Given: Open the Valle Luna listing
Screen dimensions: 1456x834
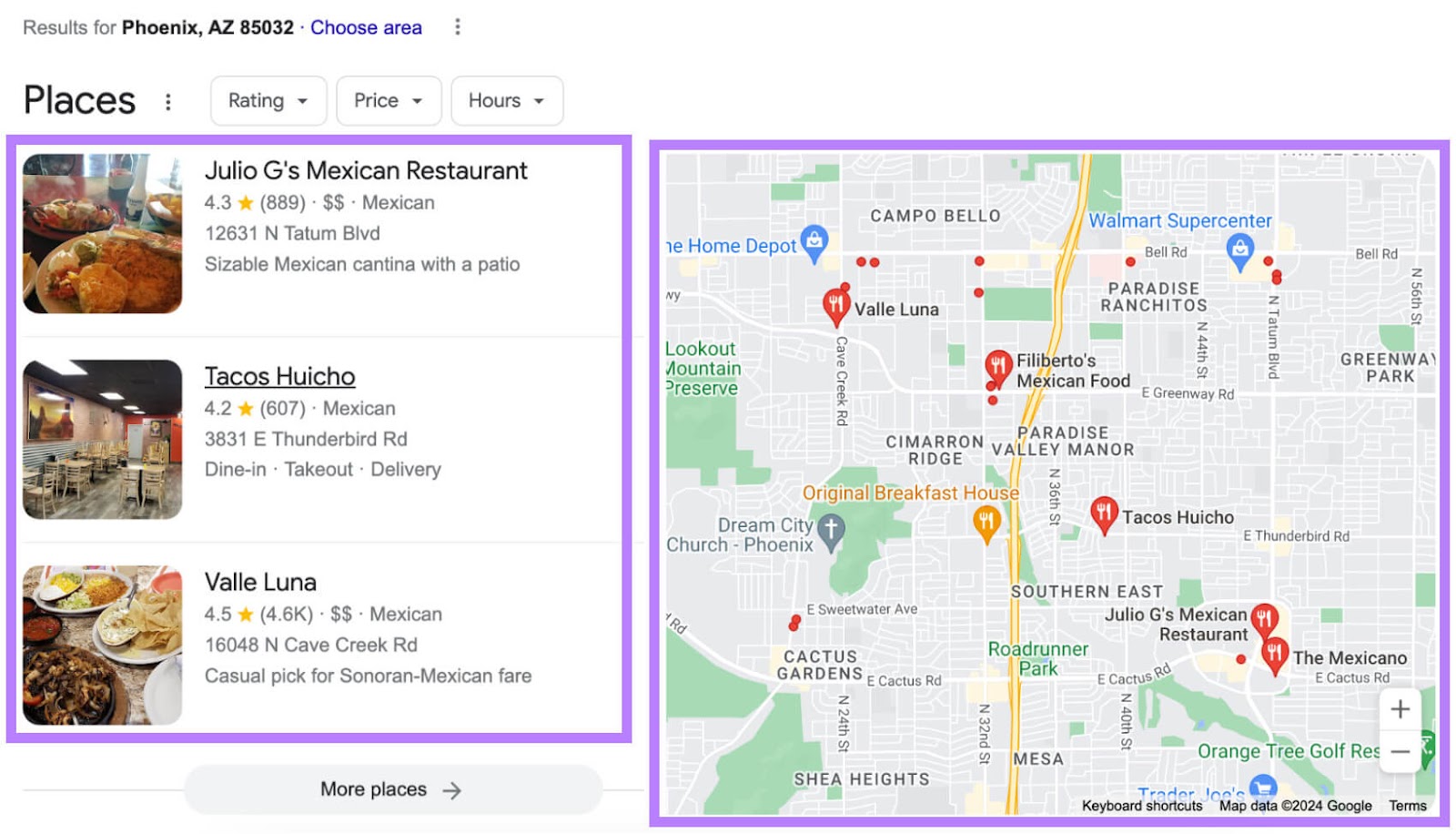Looking at the screenshot, I should pyautogui.click(x=260, y=582).
